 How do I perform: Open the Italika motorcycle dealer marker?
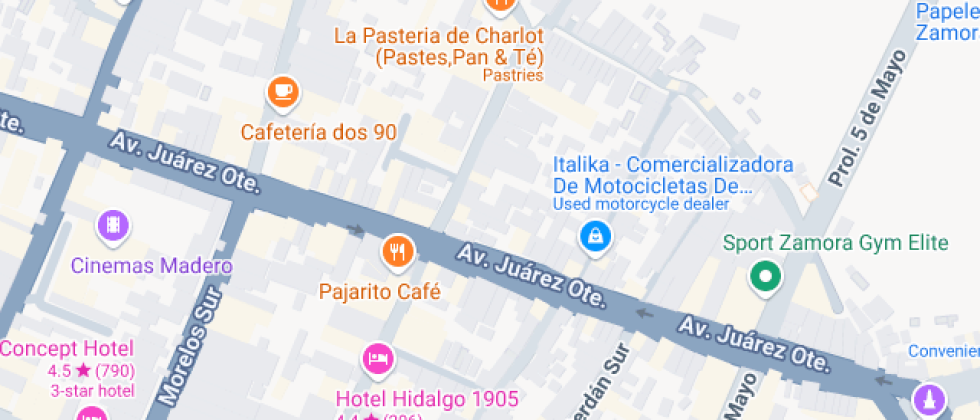coord(596,237)
